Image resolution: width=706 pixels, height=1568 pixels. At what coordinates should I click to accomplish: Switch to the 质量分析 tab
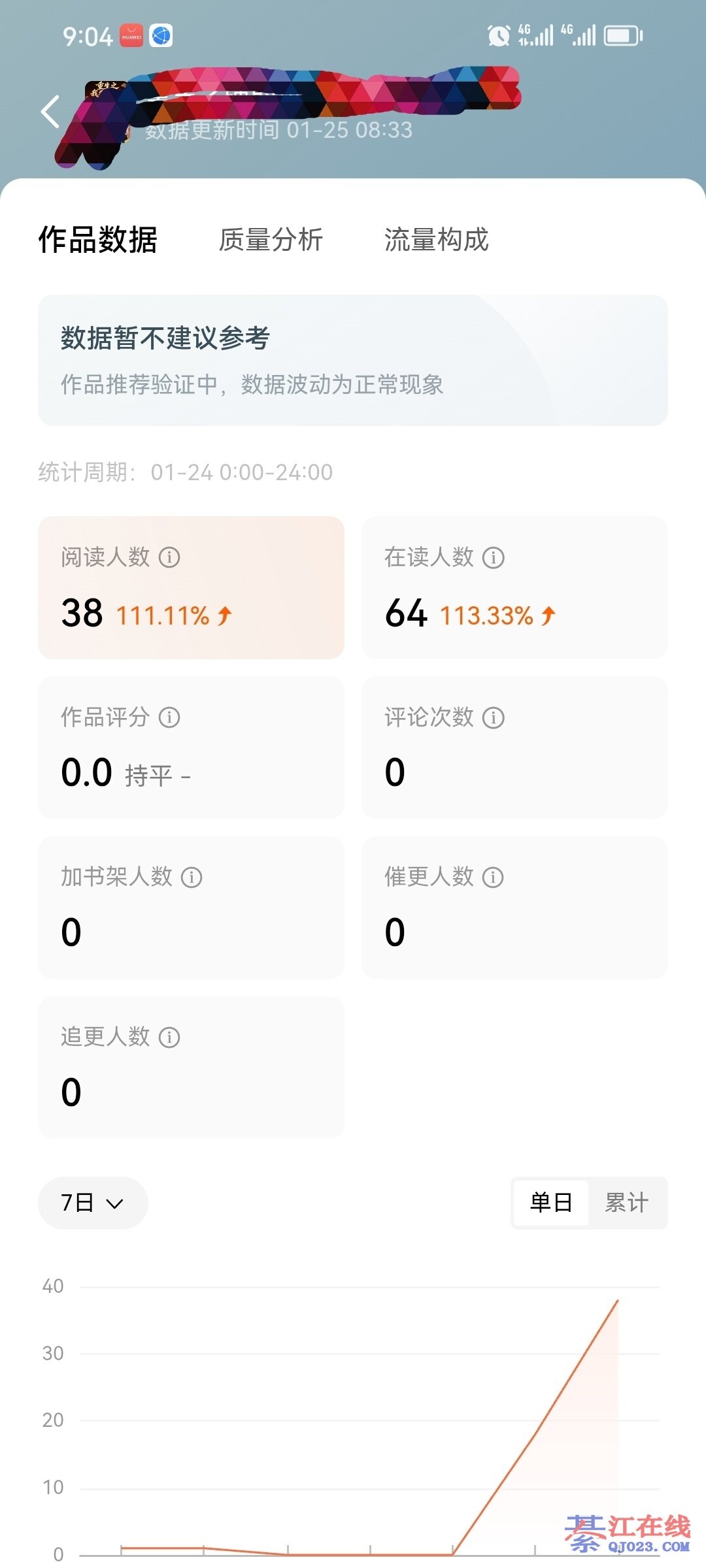tap(271, 240)
